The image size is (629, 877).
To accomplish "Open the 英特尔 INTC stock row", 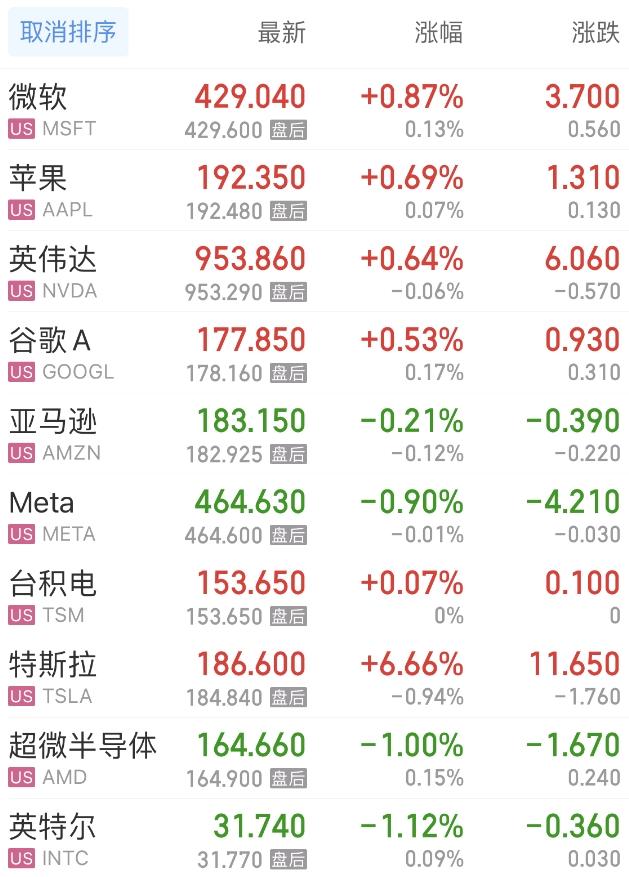I will tap(314, 839).
